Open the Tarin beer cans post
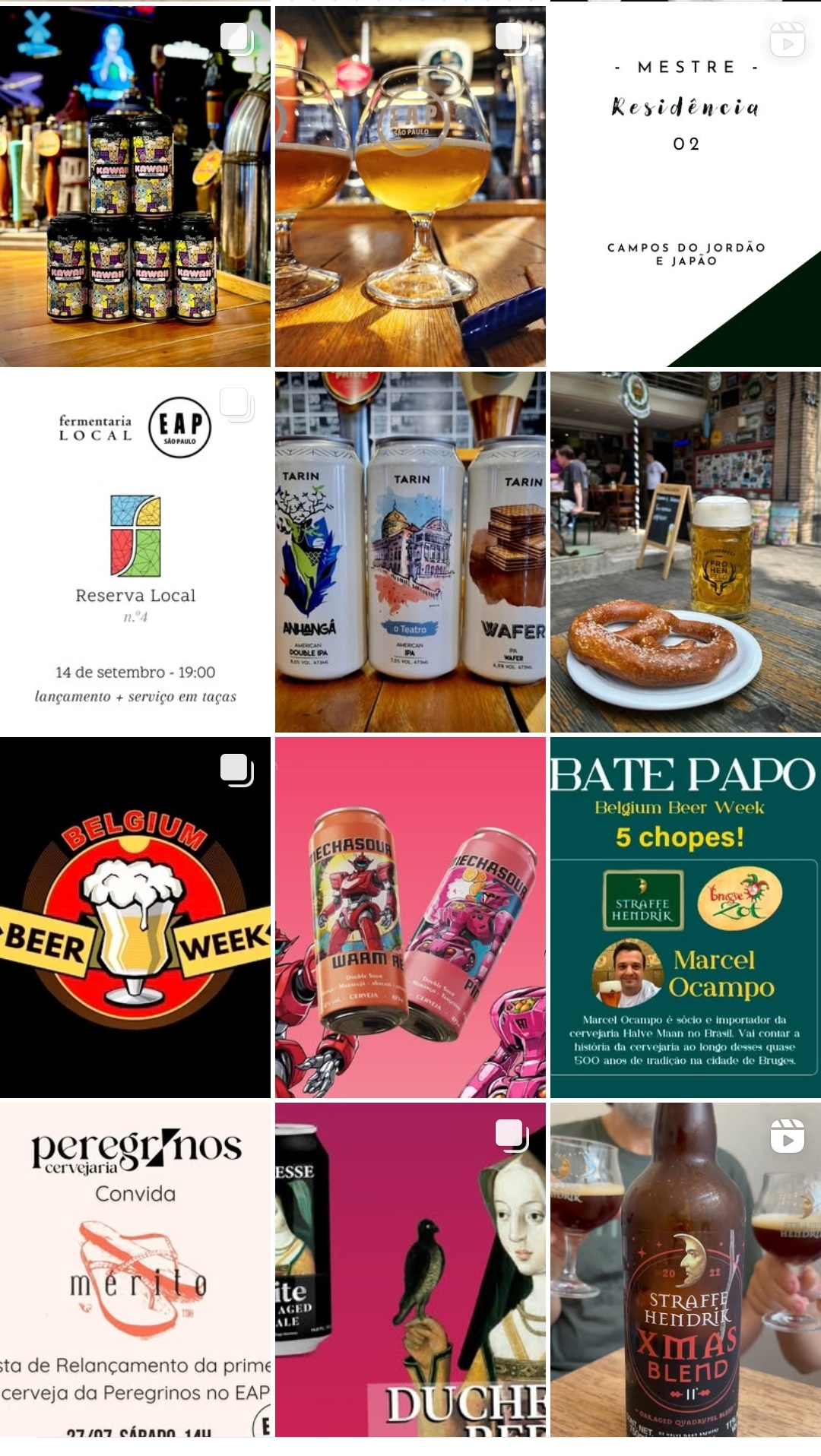Image resolution: width=821 pixels, height=1456 pixels. pyautogui.click(x=410, y=552)
